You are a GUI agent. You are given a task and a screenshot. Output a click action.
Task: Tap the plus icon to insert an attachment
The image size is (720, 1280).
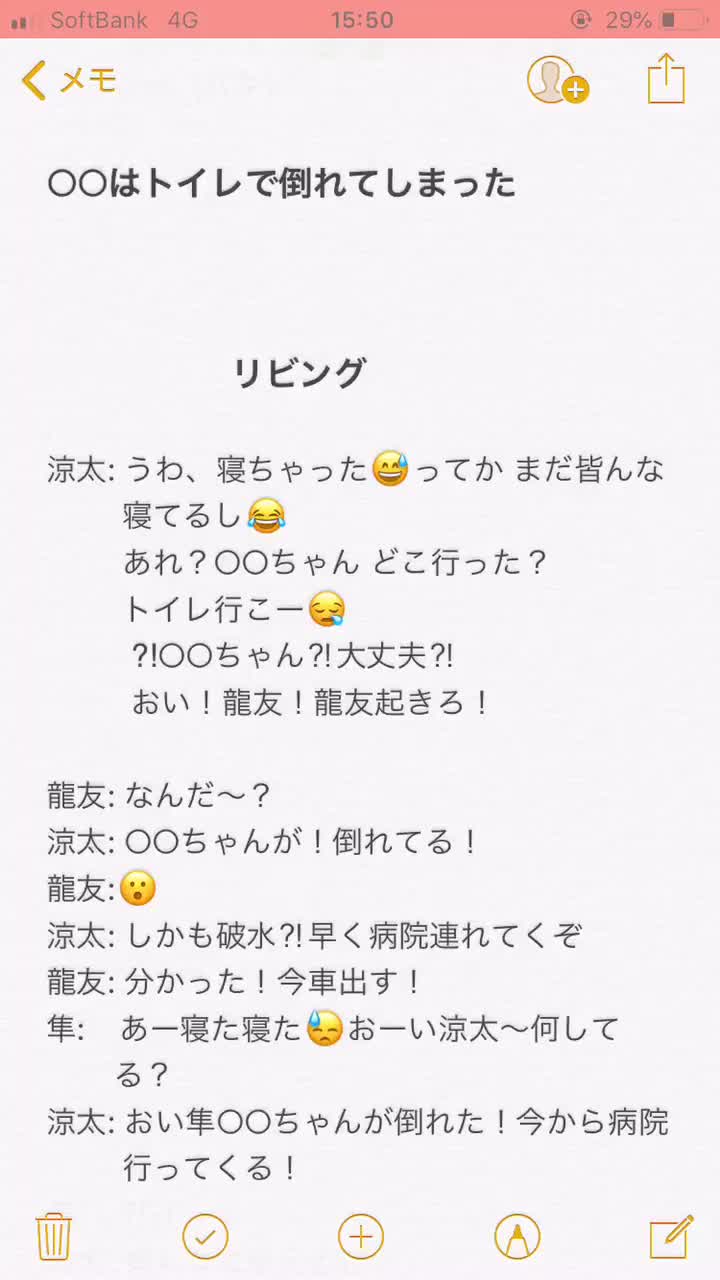pyautogui.click(x=361, y=1237)
